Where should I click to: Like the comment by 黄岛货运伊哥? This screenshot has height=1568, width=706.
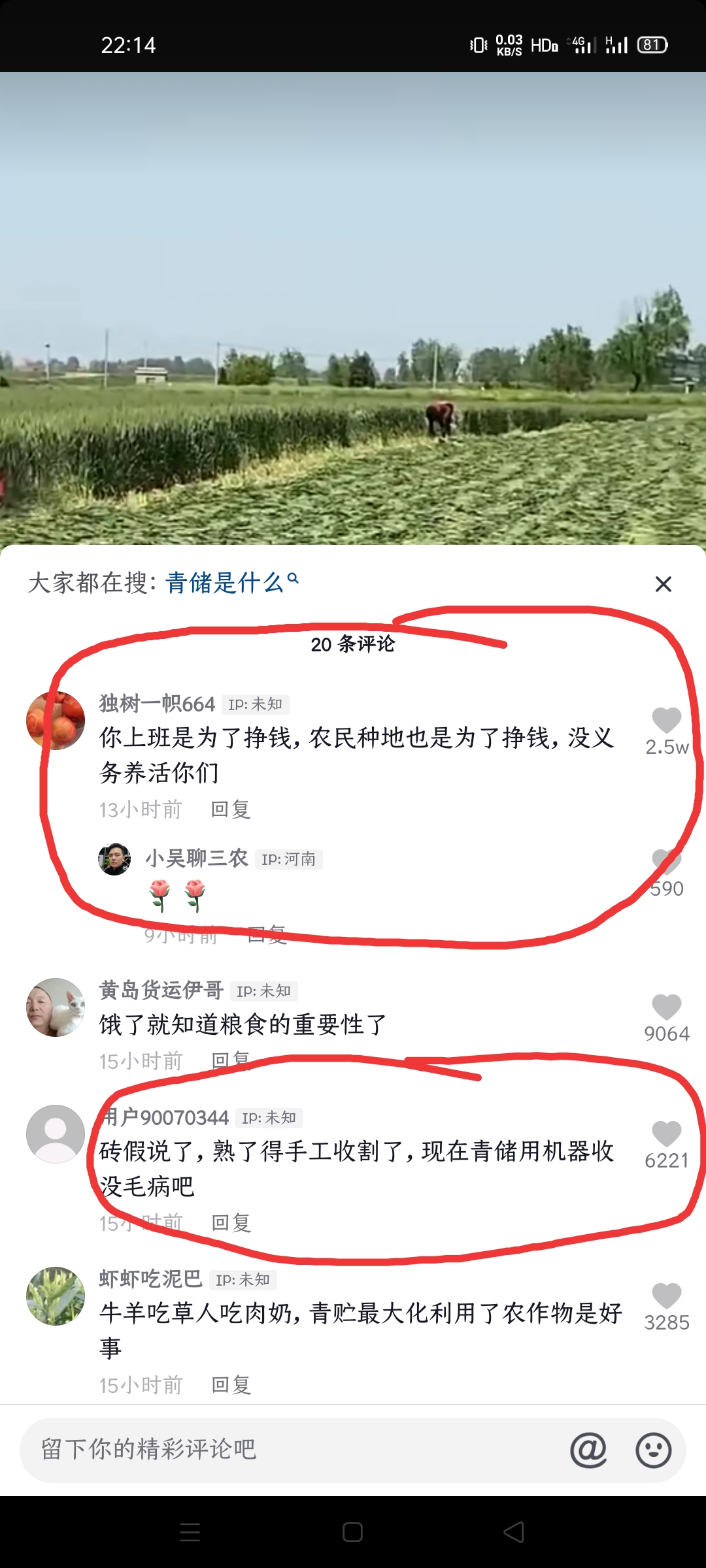tap(666, 1007)
